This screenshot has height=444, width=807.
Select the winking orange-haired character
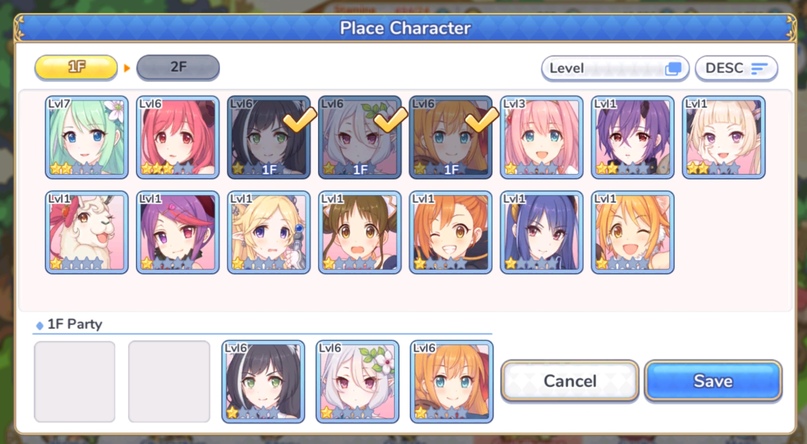point(451,232)
